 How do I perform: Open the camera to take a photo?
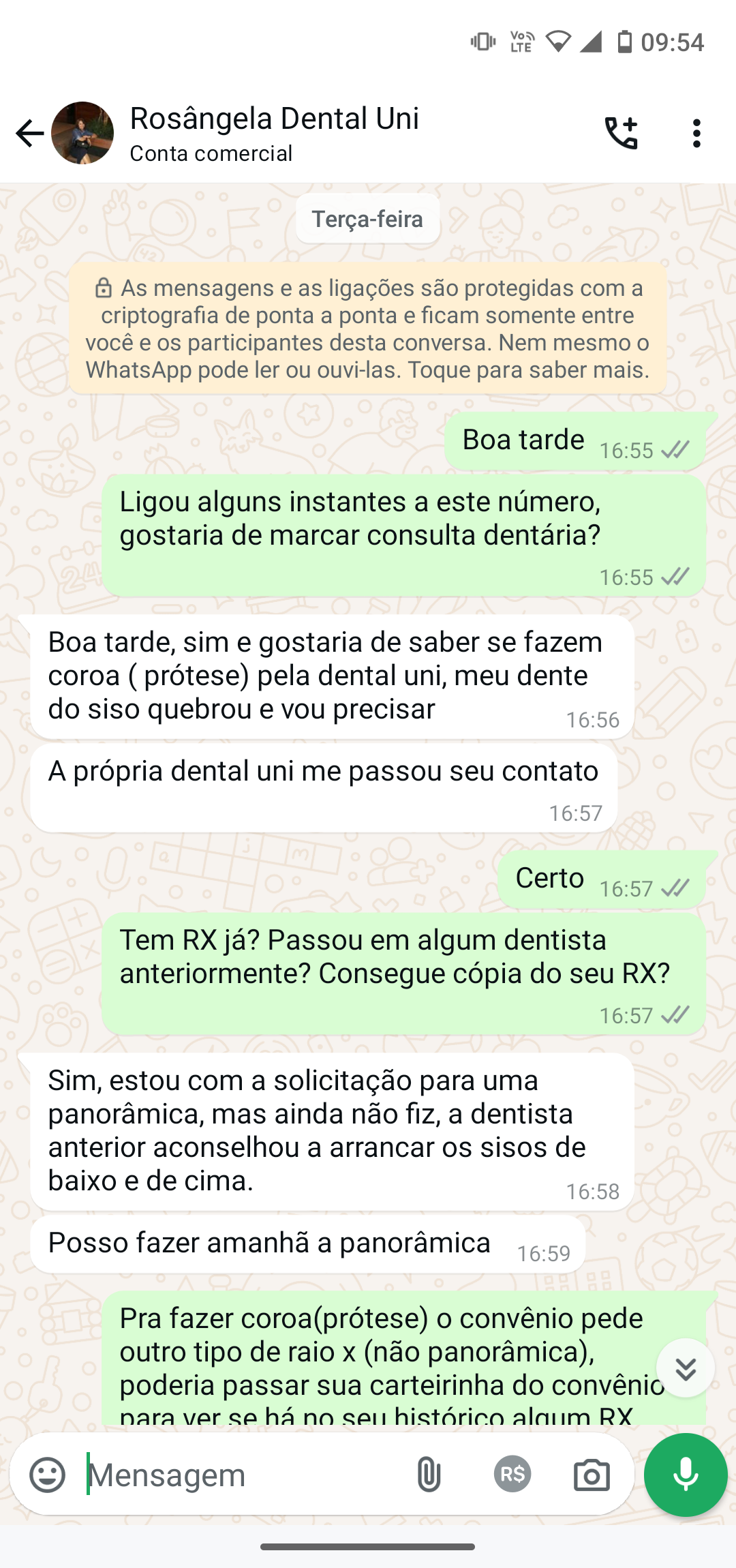[591, 1475]
